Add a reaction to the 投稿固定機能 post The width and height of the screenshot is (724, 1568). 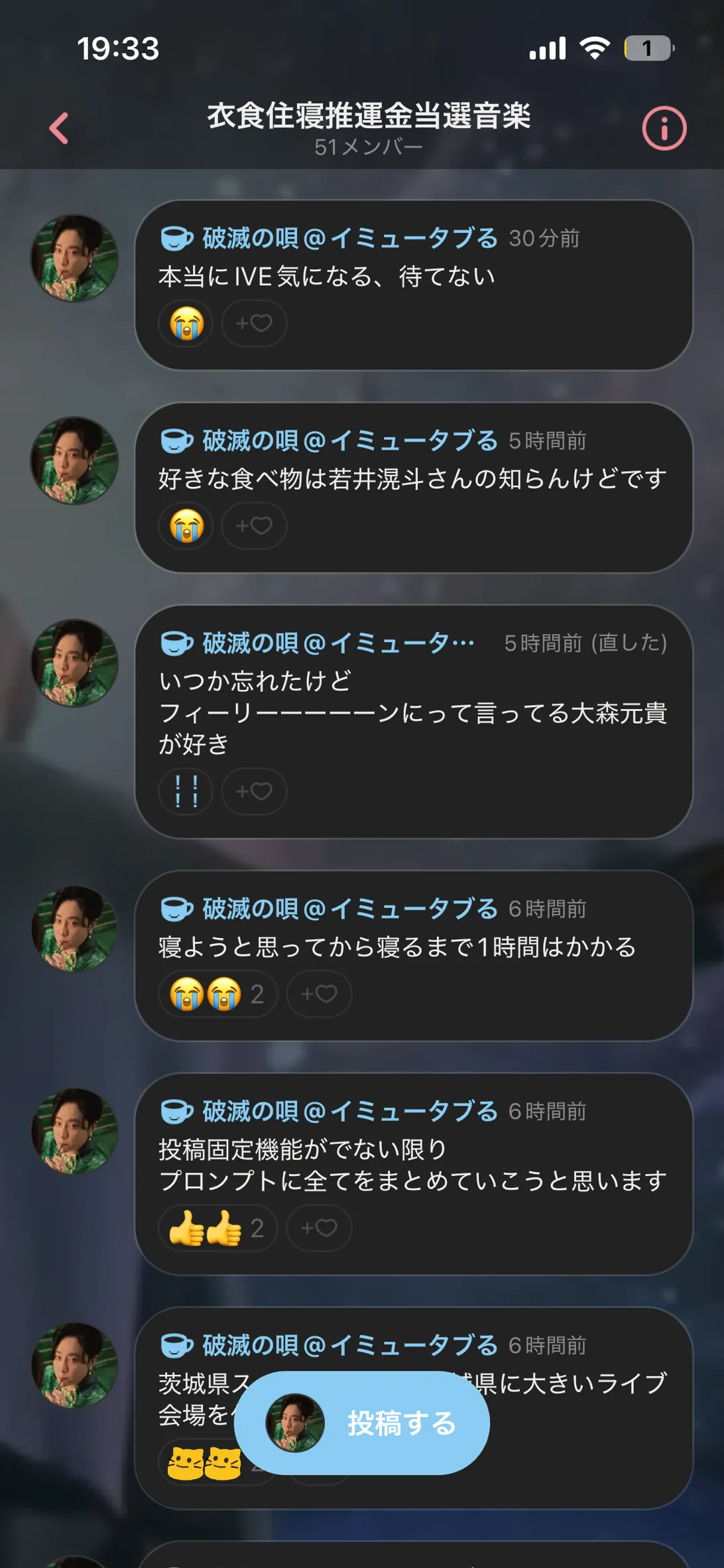click(319, 1228)
